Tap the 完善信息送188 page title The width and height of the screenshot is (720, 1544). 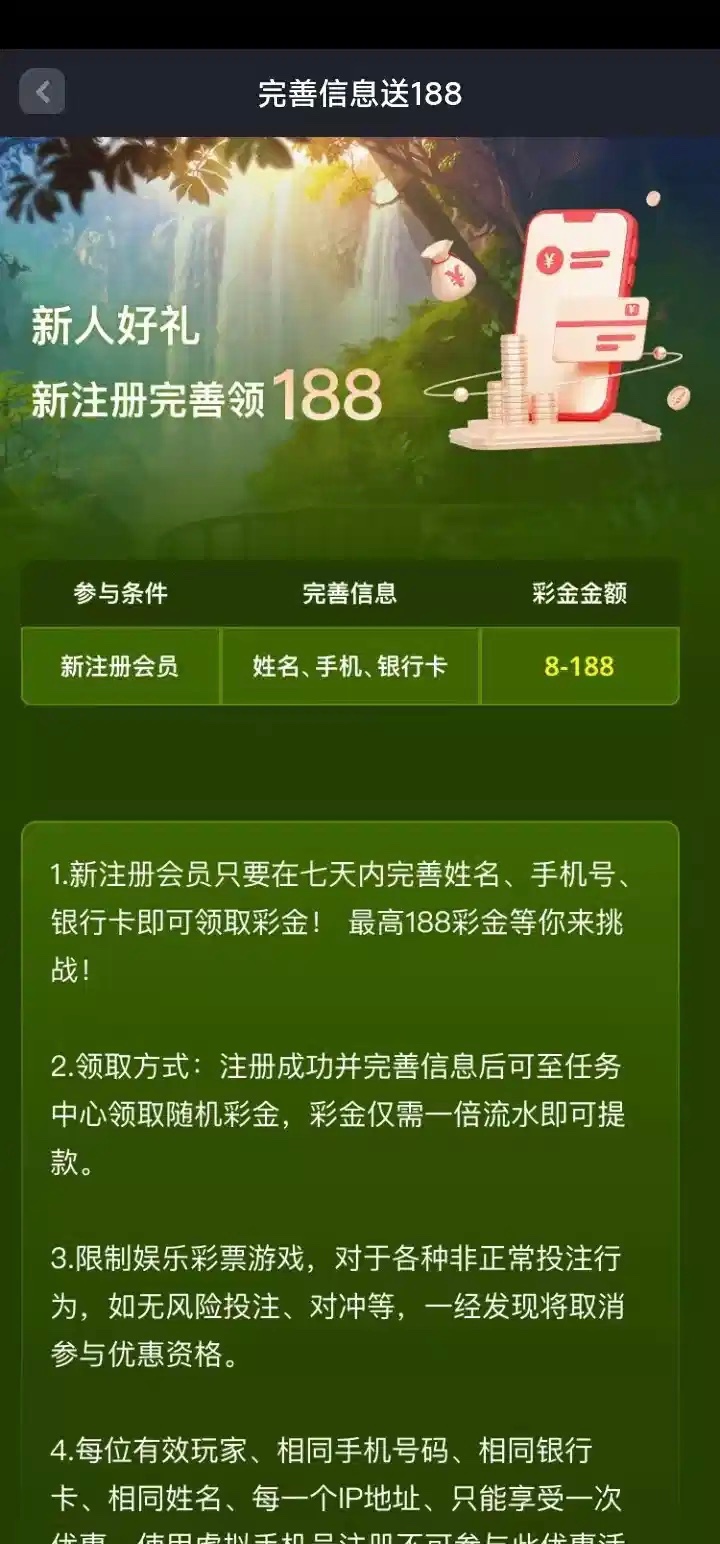360,92
